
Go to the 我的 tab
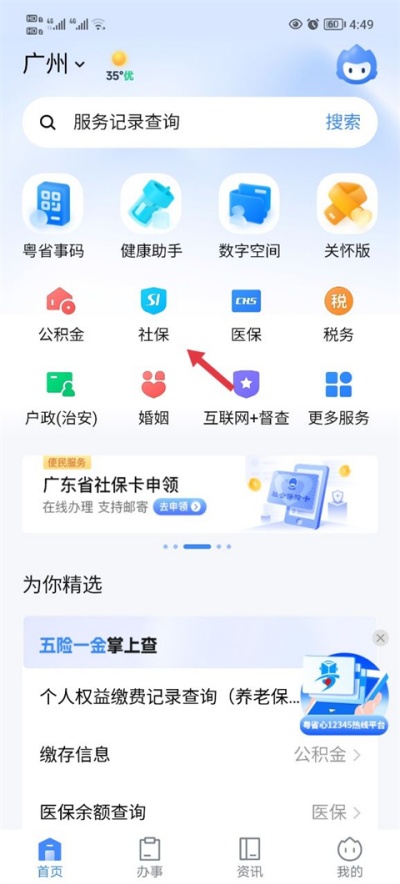point(349,857)
